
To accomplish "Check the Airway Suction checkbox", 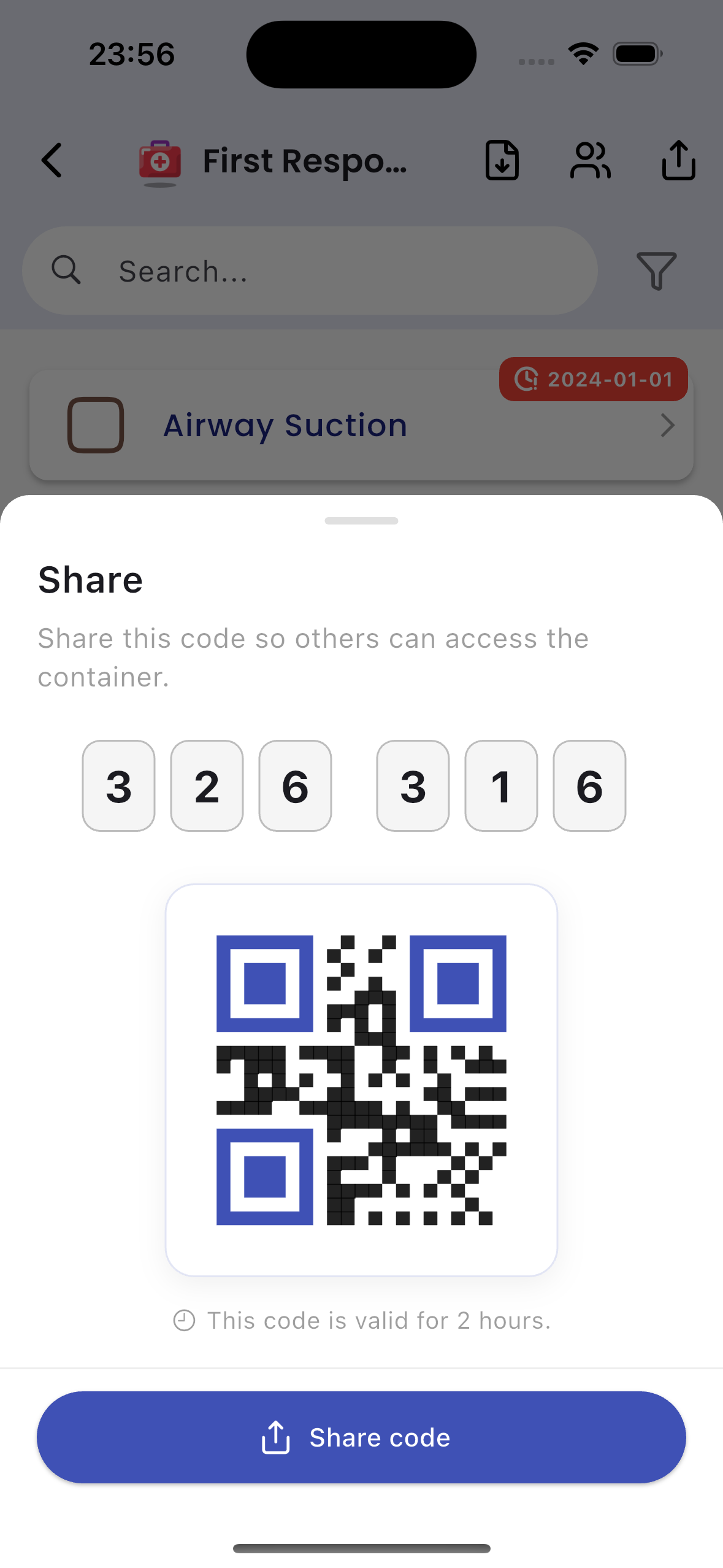I will [95, 424].
